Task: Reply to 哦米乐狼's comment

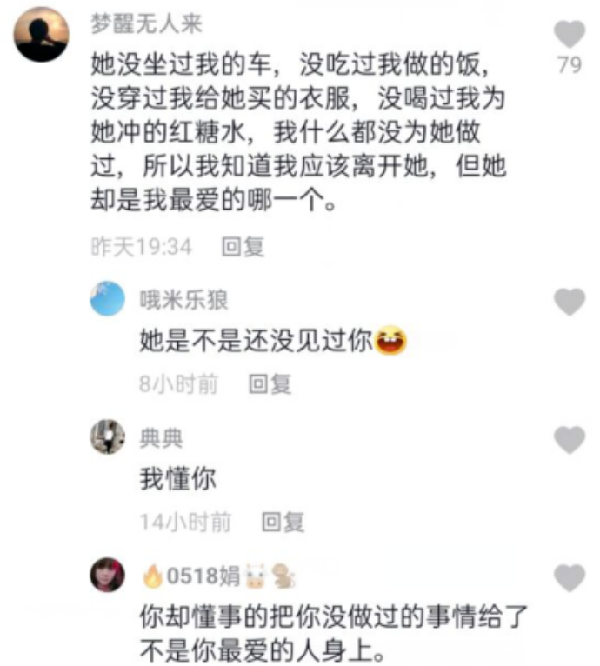Action: [x=269, y=384]
